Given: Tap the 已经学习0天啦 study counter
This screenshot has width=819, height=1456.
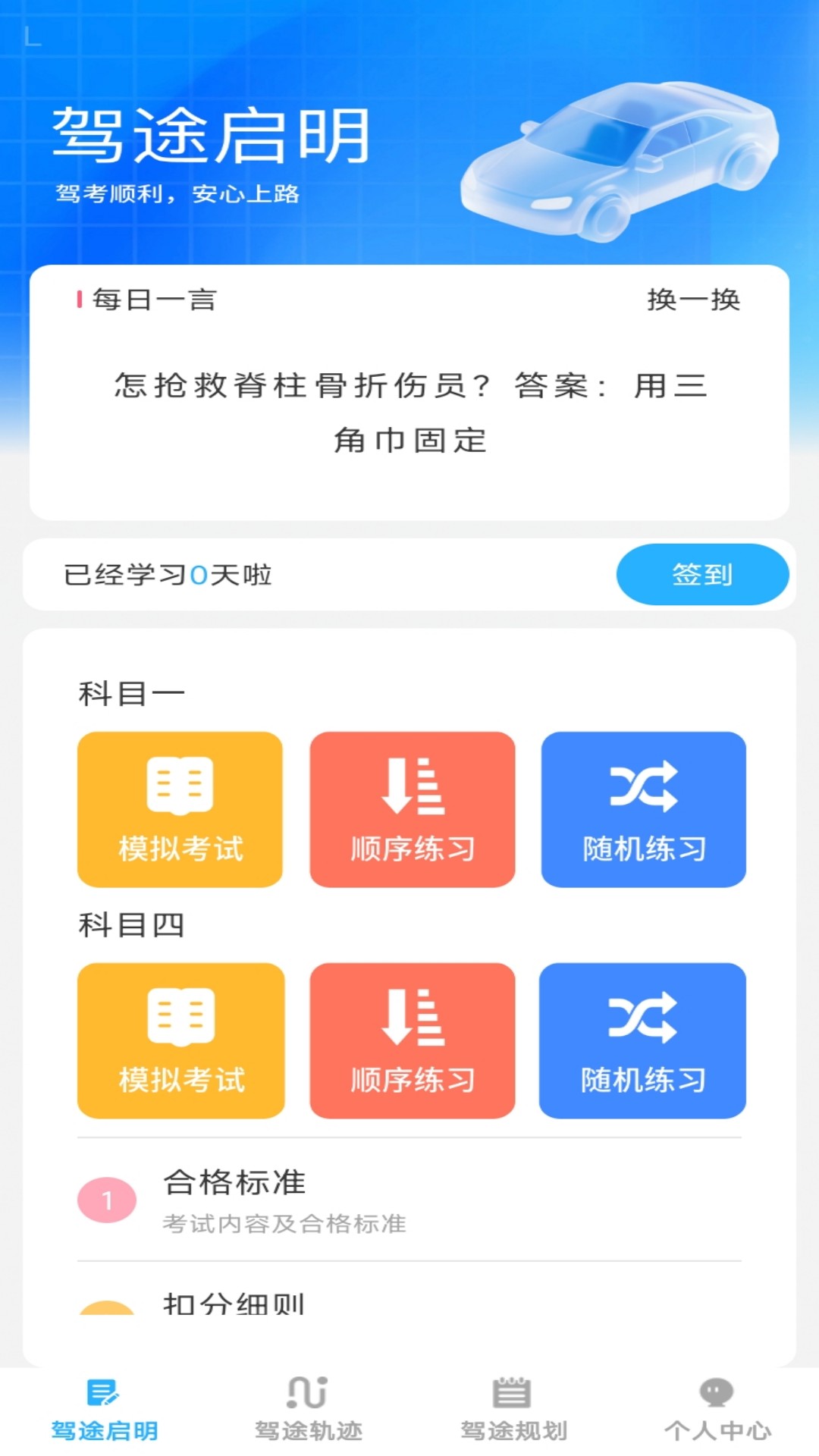Looking at the screenshot, I should click(x=168, y=574).
